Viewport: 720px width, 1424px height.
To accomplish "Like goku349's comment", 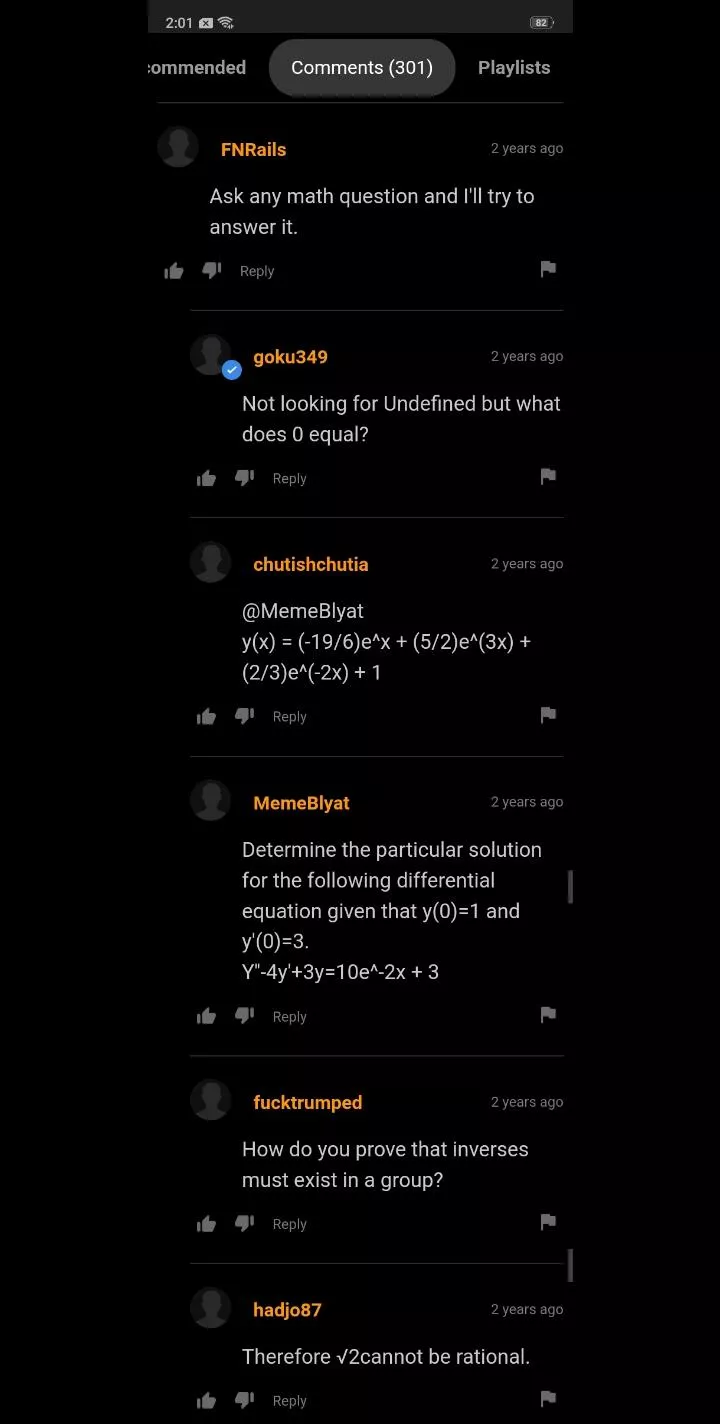I will (x=207, y=479).
